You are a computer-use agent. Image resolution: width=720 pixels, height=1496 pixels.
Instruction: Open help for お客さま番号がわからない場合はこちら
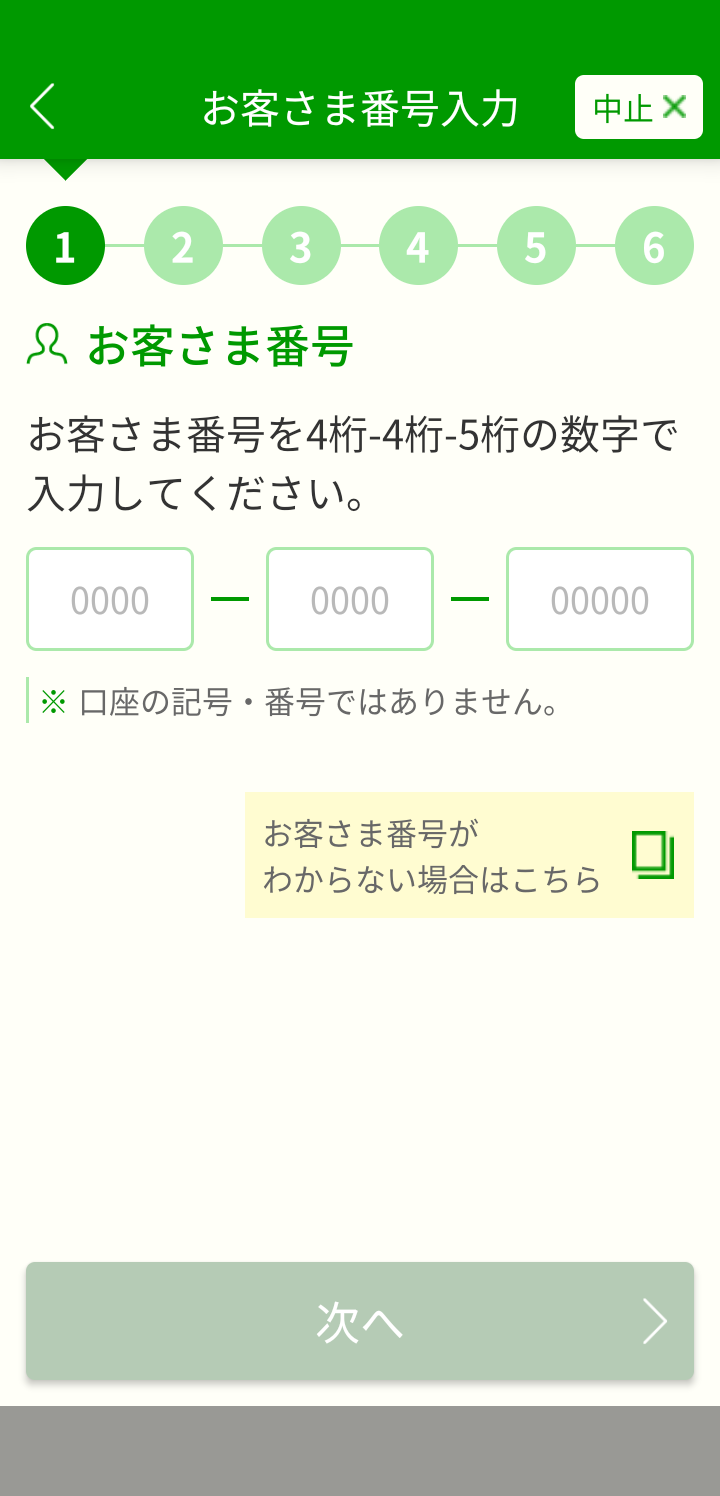[x=469, y=855]
